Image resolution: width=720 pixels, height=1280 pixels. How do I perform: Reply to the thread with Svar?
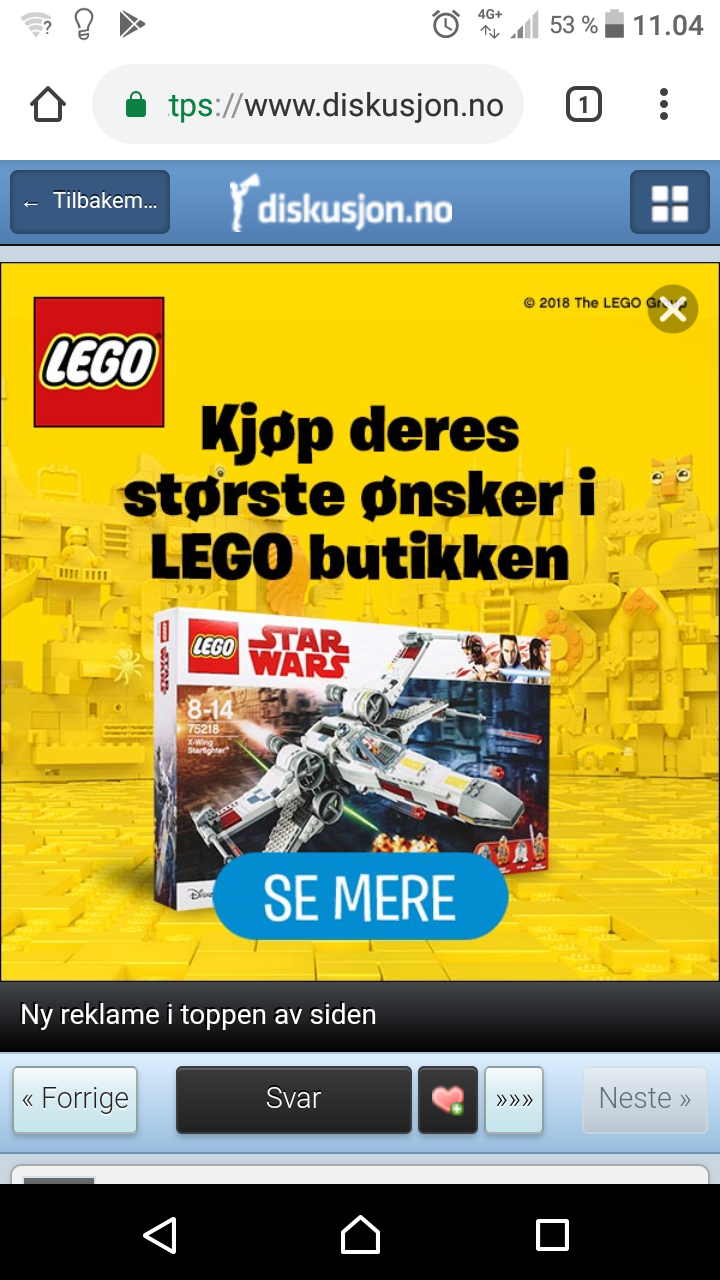click(294, 1099)
